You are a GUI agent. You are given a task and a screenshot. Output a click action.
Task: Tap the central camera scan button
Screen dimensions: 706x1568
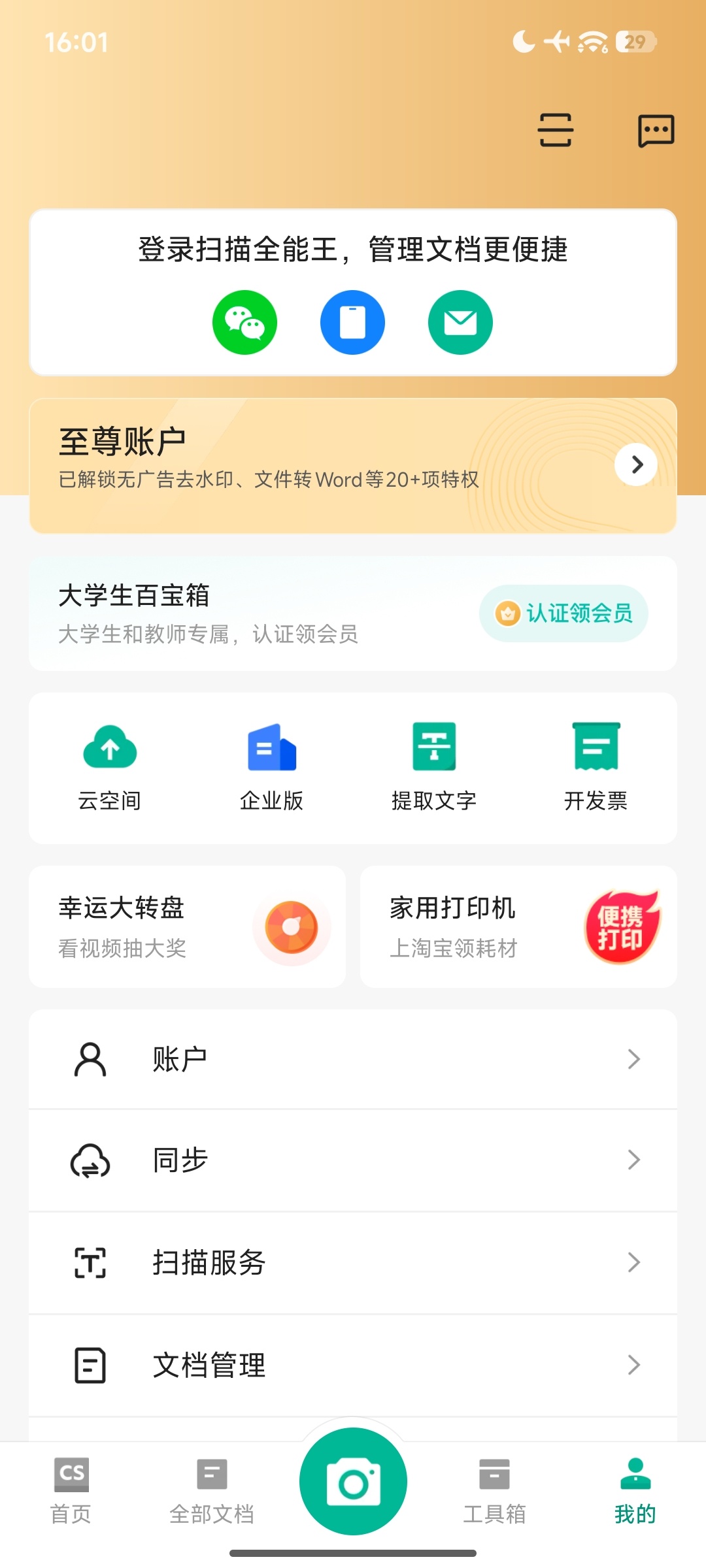pos(353,1482)
